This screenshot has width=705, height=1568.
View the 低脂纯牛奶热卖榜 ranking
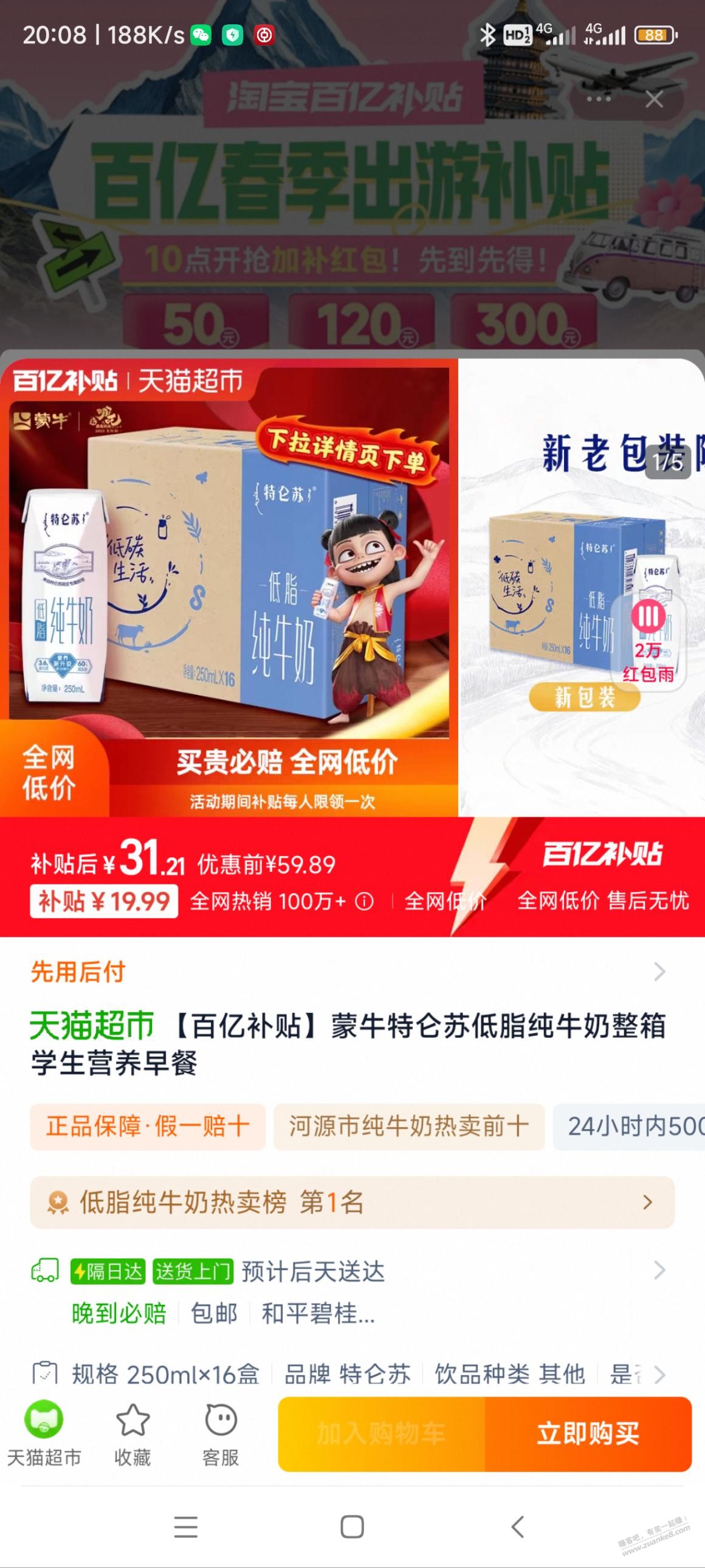pyautogui.click(x=352, y=1202)
